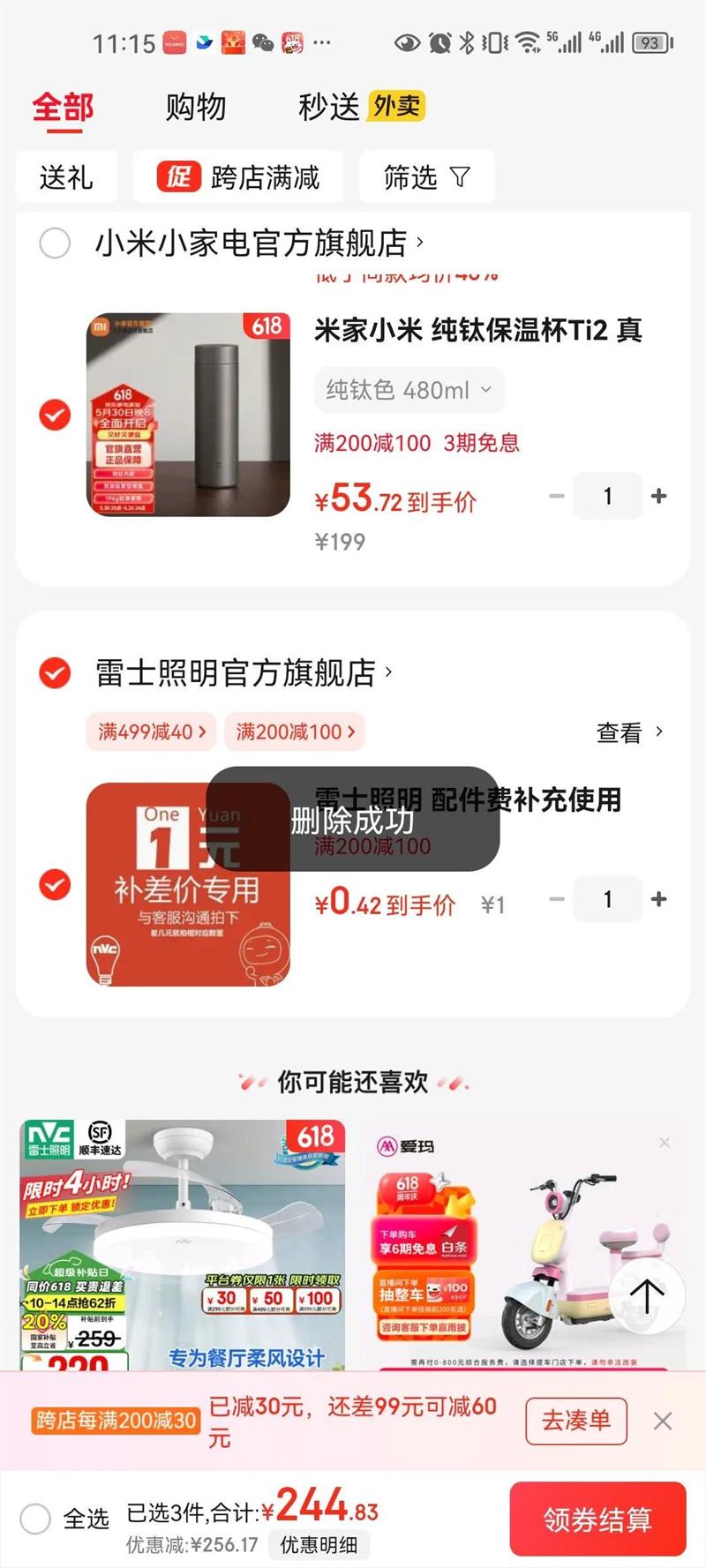
Task: Open the 筛选 filter
Action: (x=426, y=177)
